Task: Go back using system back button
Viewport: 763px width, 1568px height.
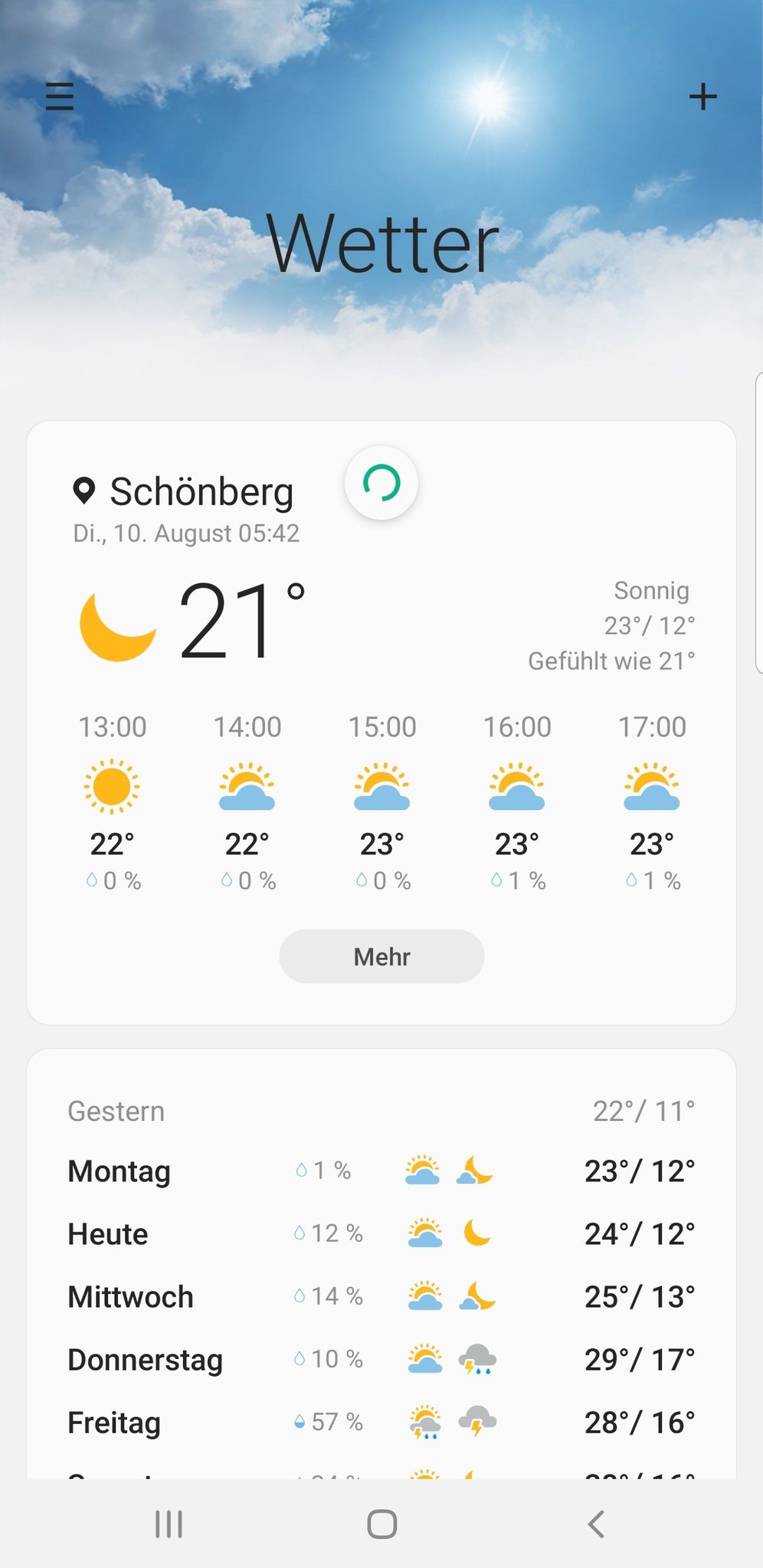Action: 596,1524
